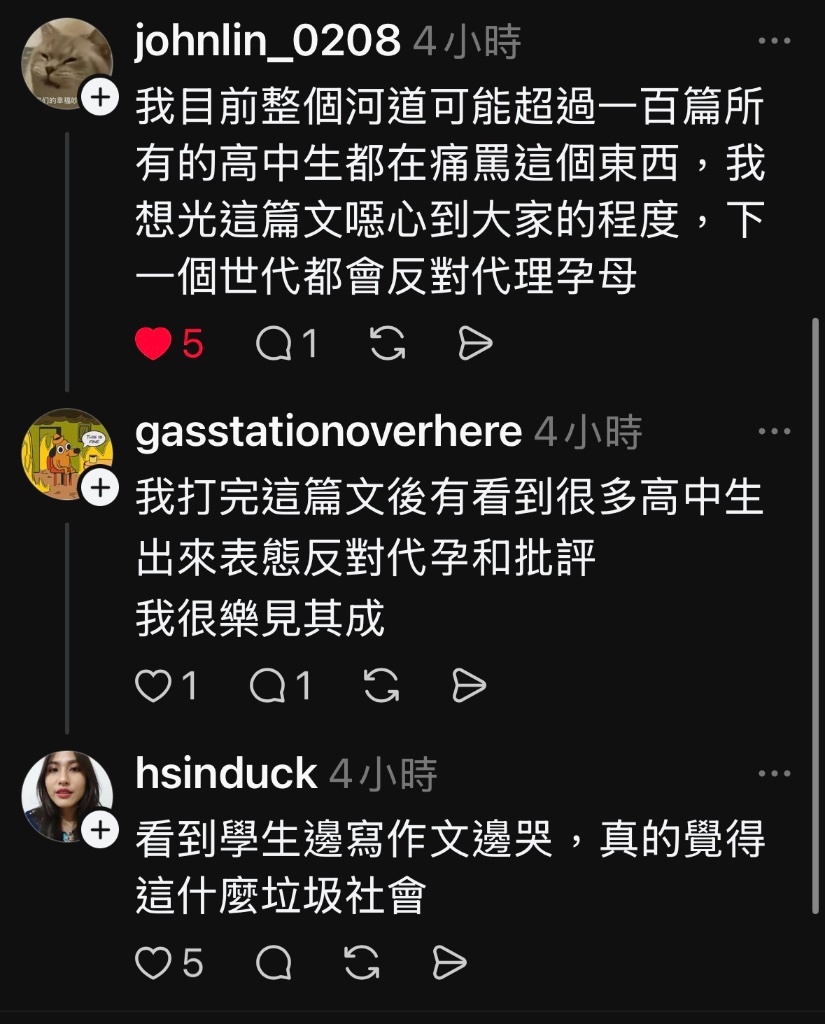The height and width of the screenshot is (1024, 825).
Task: Repost johnlin_0208's comment
Action: (x=387, y=345)
